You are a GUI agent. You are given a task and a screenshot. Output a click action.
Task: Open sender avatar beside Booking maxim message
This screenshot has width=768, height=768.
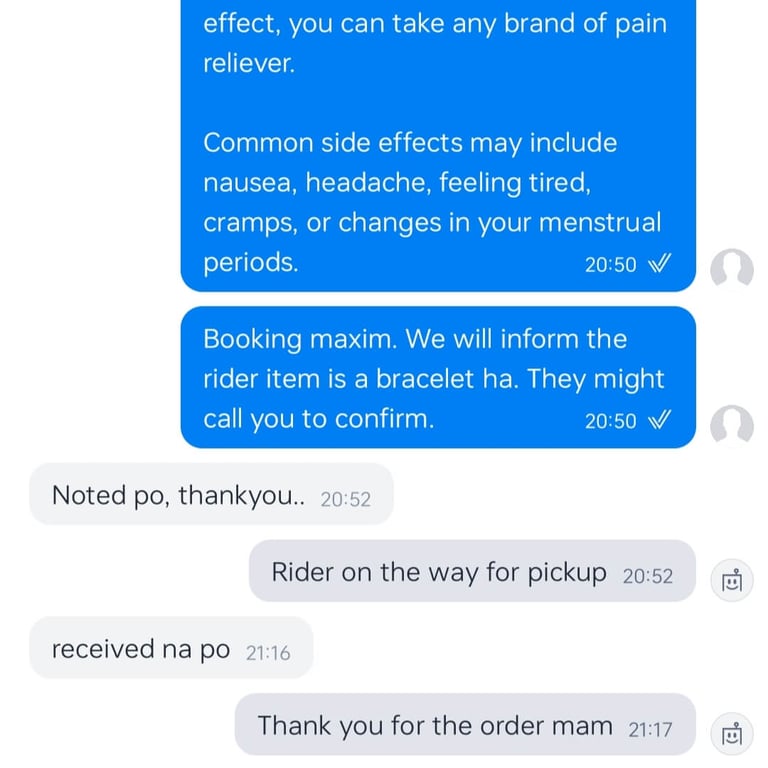coord(731,424)
